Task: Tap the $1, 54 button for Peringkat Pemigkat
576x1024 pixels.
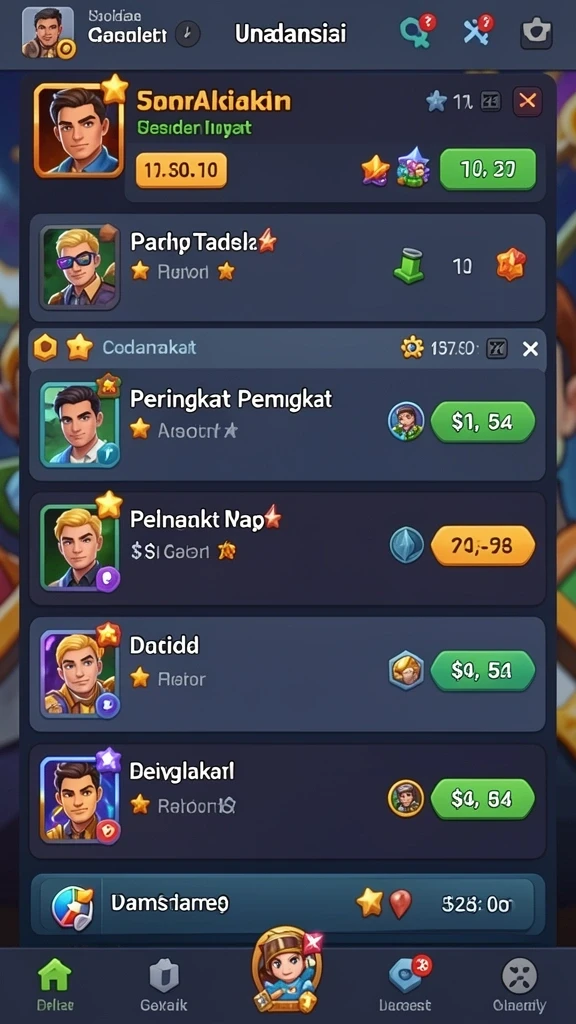Action: tap(483, 422)
